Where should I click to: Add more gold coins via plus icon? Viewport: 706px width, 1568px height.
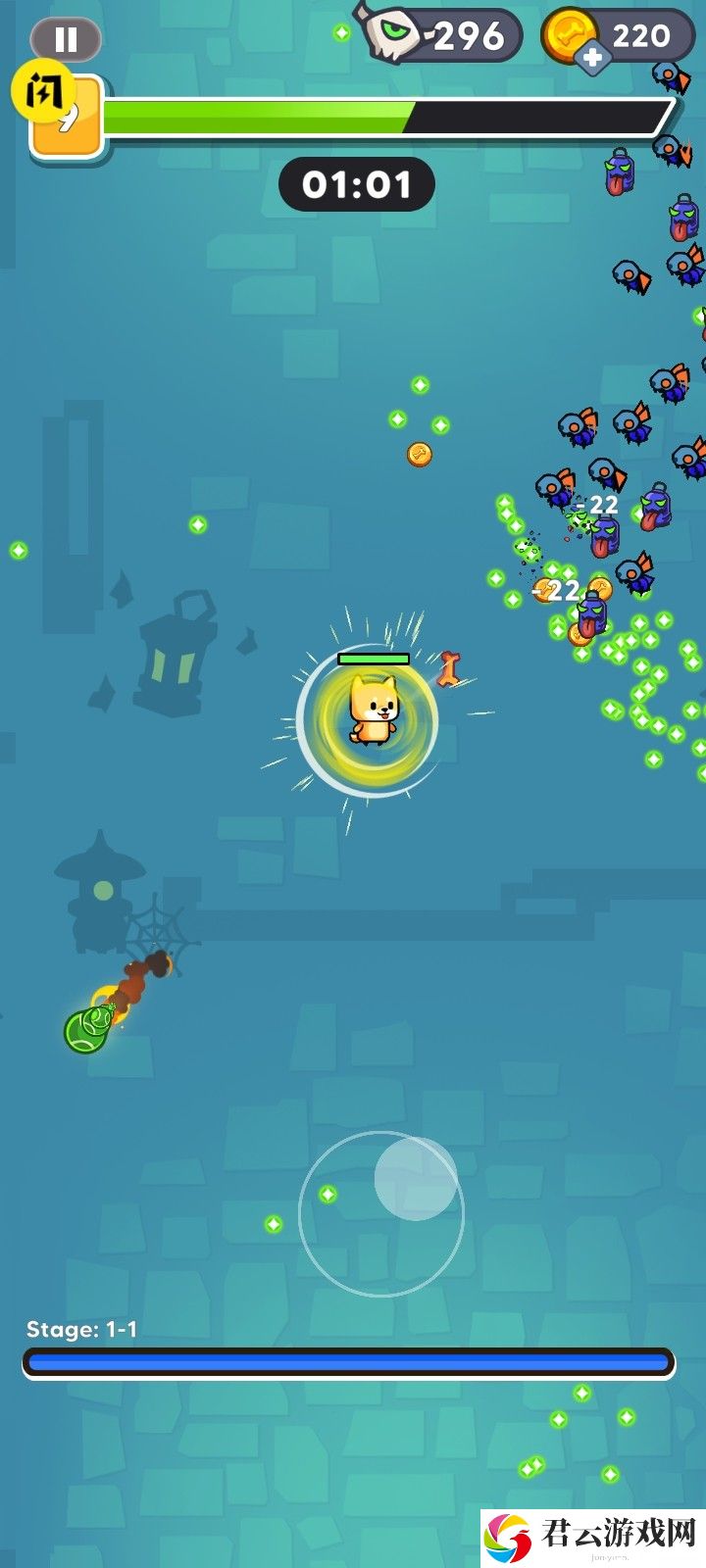591,59
